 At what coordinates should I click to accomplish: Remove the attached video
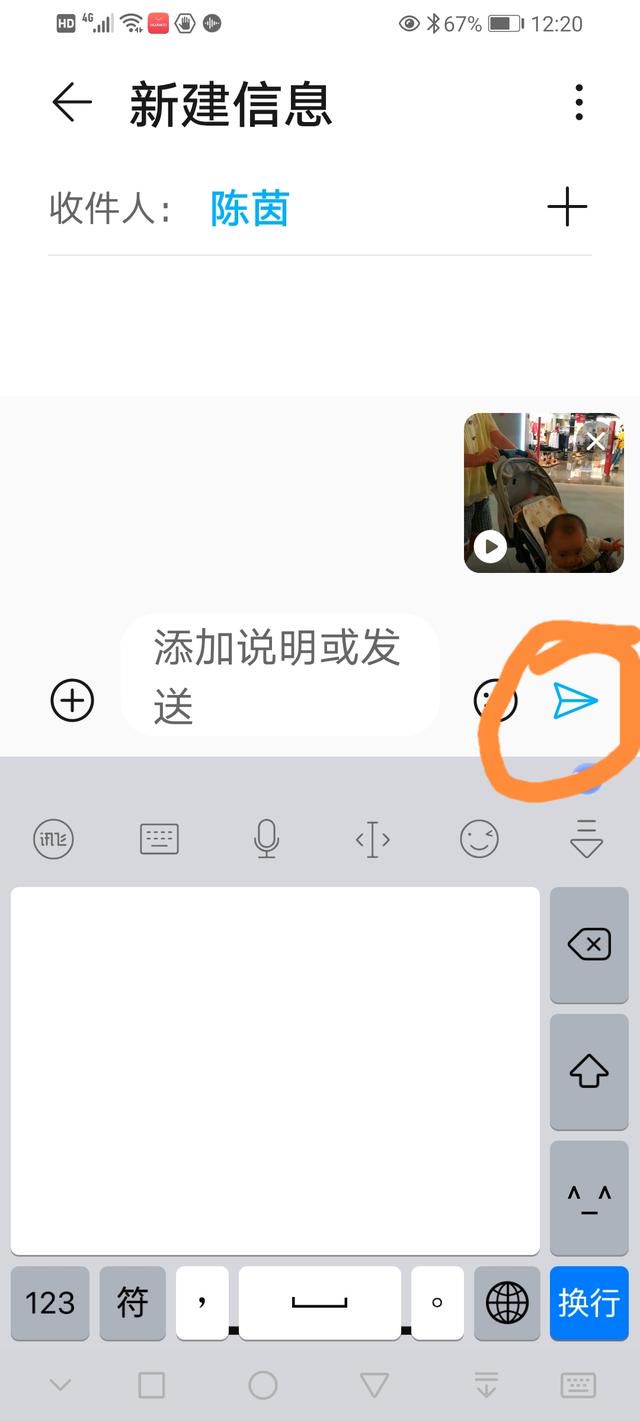tap(596, 440)
